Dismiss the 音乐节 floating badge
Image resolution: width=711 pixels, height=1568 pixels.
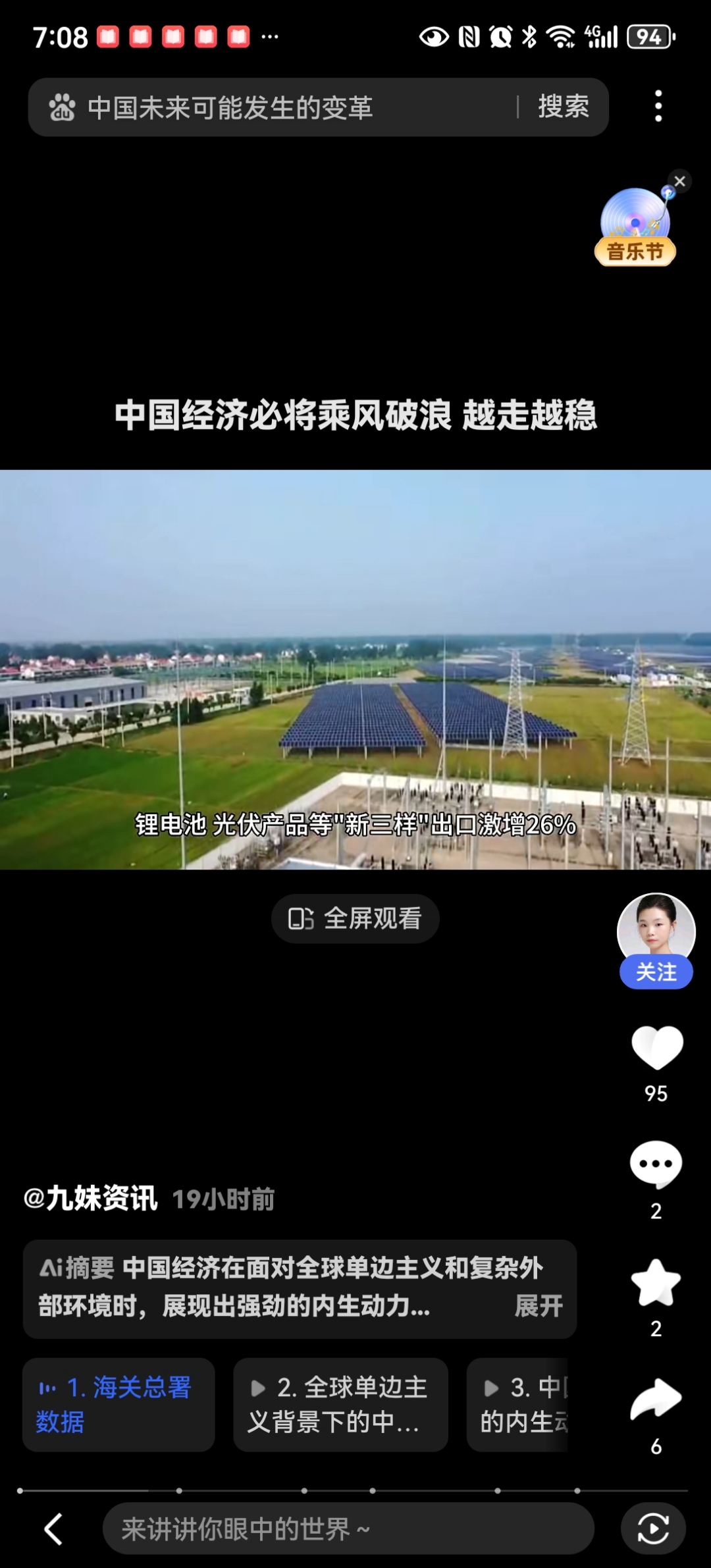pos(680,181)
